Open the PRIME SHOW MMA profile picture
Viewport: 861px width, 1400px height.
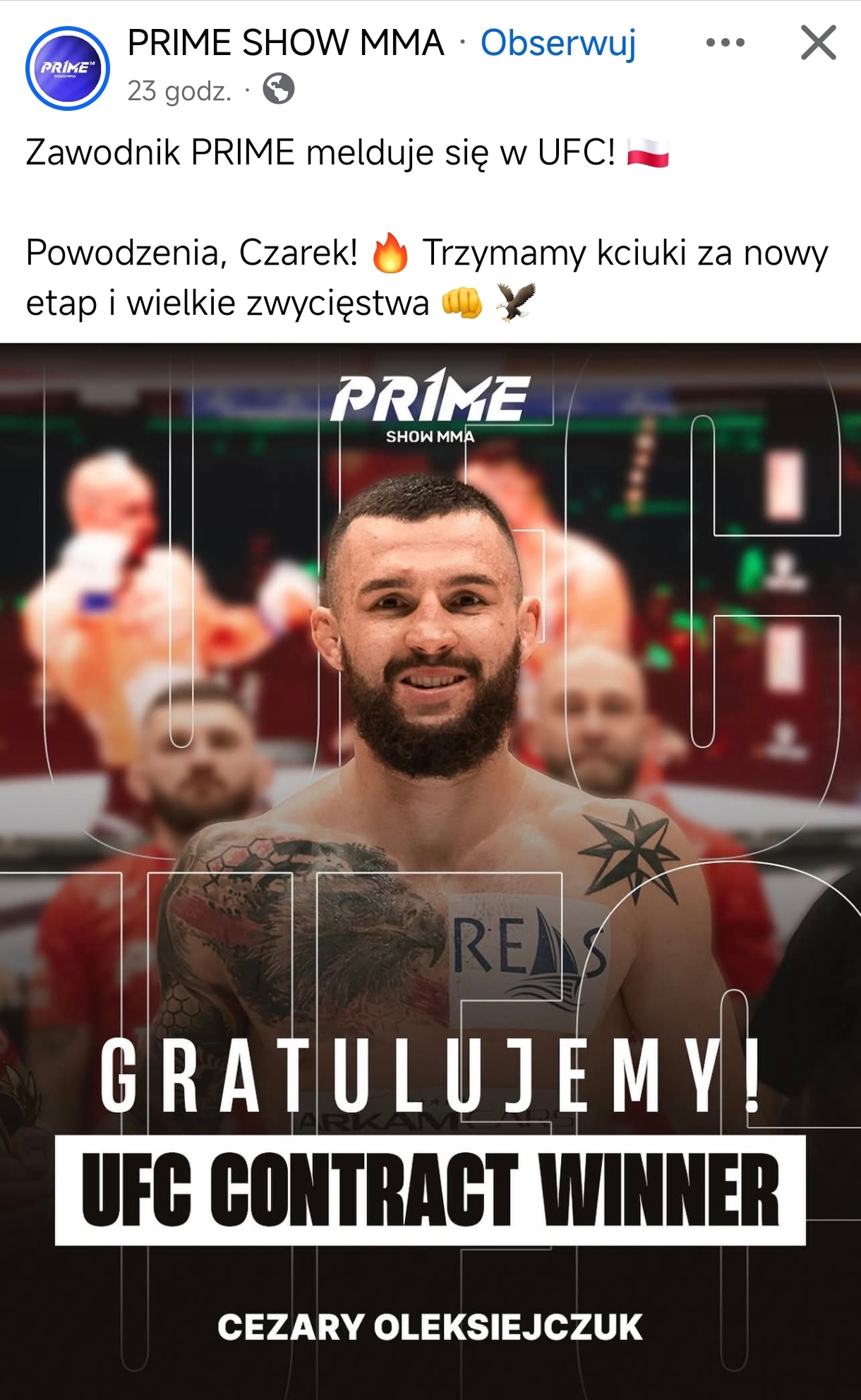point(67,68)
